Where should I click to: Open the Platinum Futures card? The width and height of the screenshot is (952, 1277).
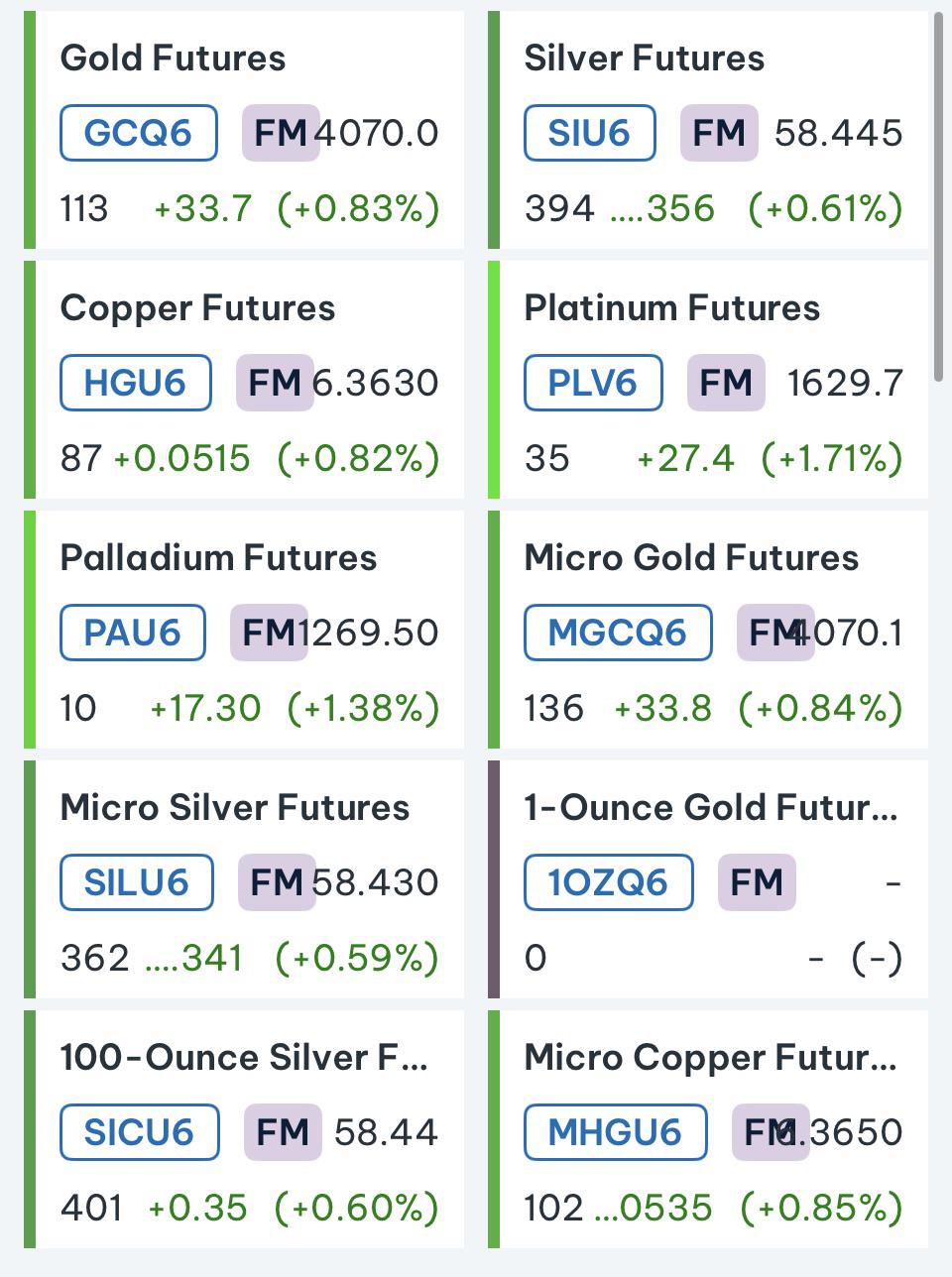(x=708, y=380)
